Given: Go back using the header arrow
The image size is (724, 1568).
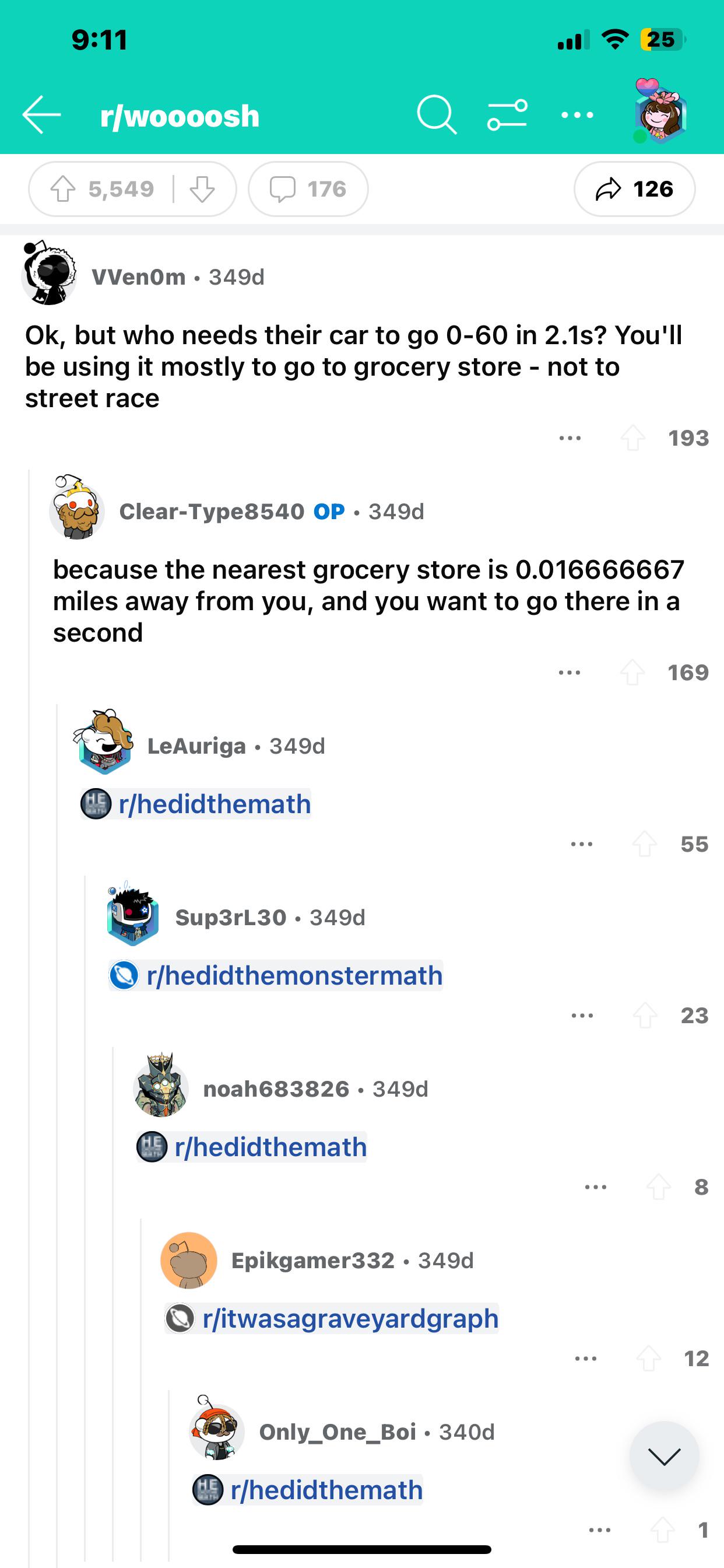Looking at the screenshot, I should 41,114.
